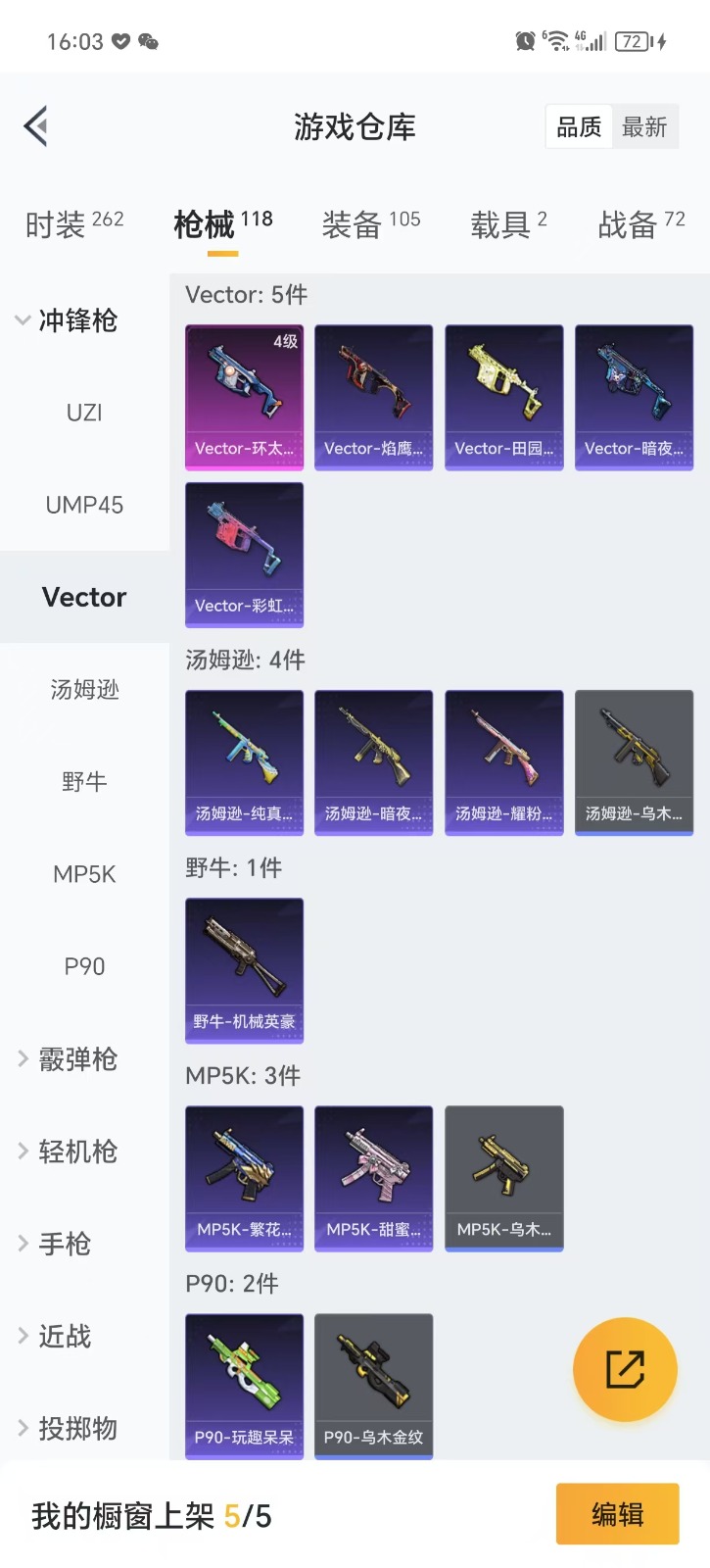Sort items by 最新

click(x=644, y=127)
